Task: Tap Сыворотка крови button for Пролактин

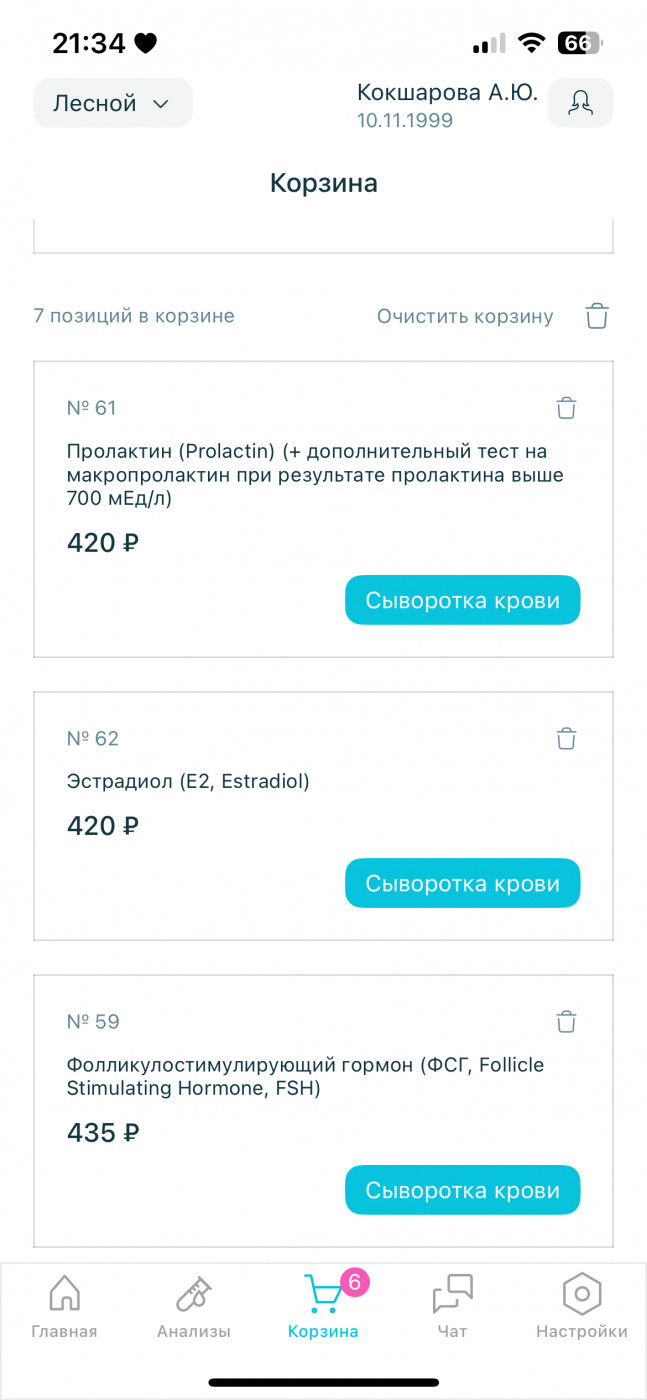Action: click(463, 600)
